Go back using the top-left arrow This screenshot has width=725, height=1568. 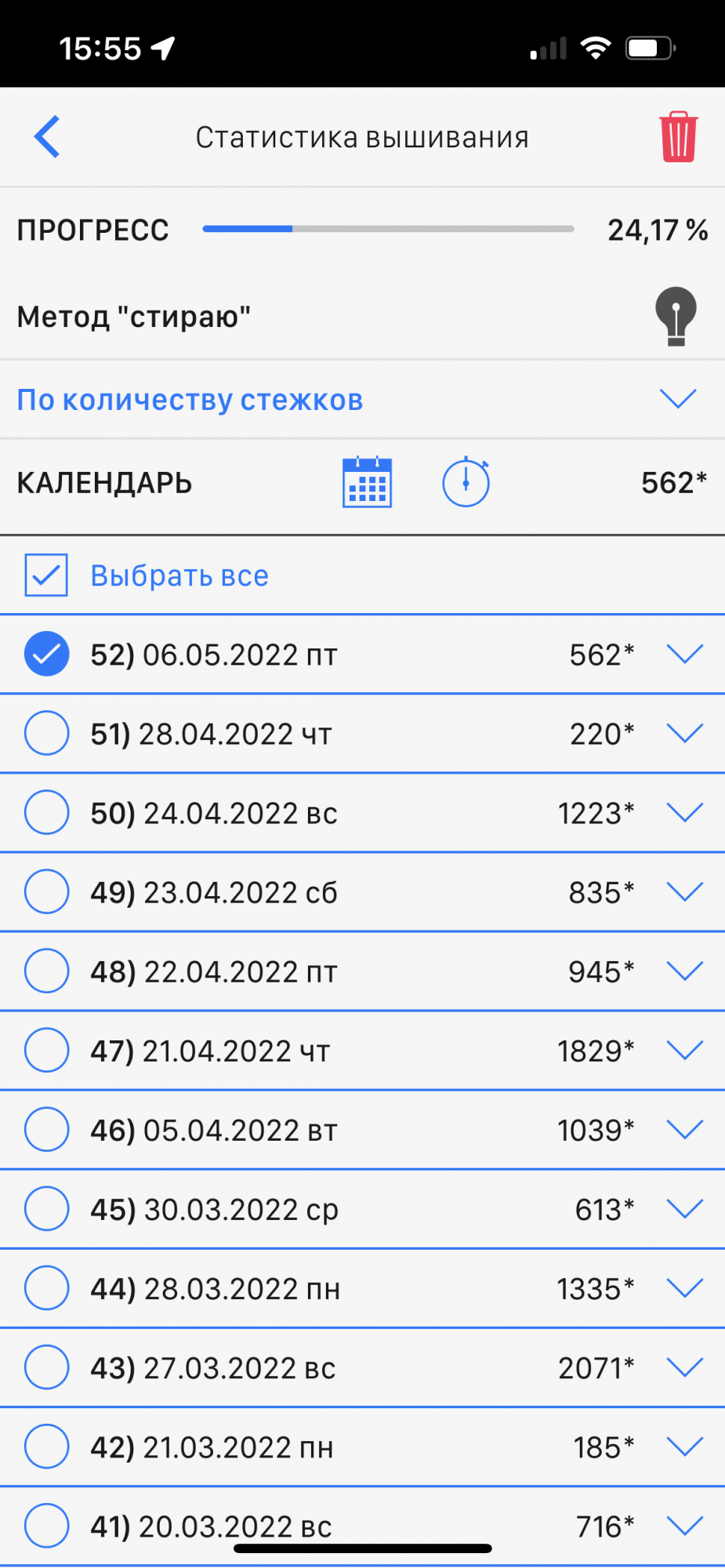[x=47, y=136]
